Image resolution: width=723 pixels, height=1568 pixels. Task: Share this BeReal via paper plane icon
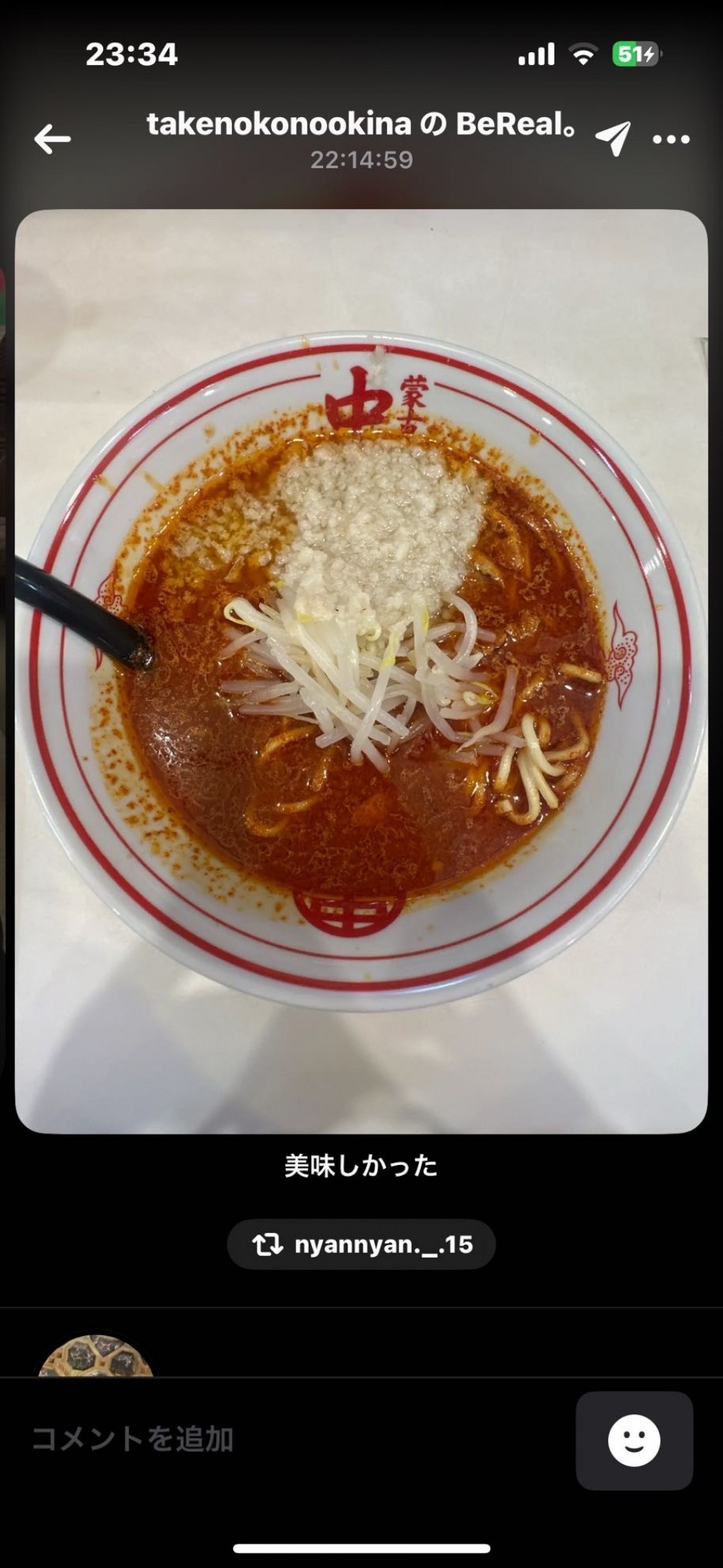coord(613,138)
